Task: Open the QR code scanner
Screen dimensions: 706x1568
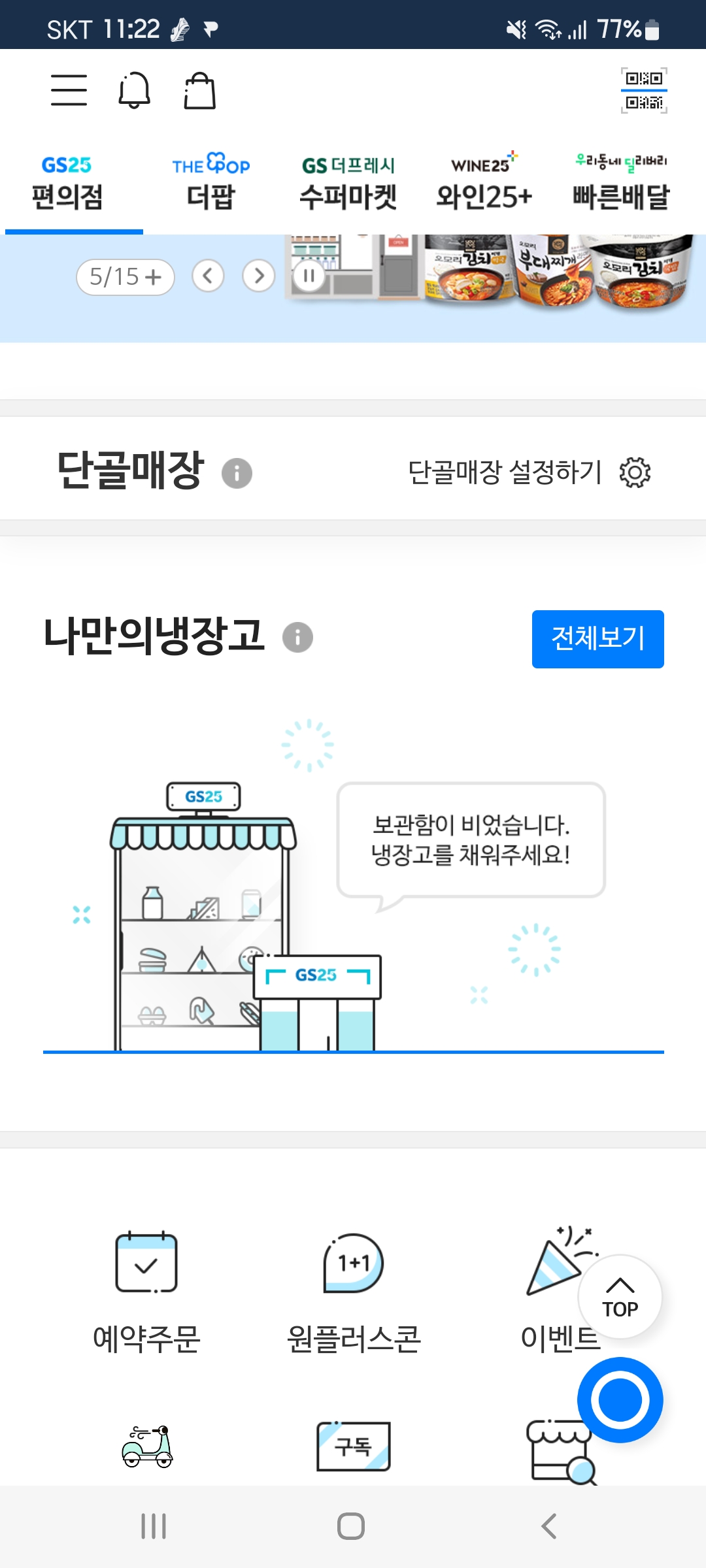Action: (x=644, y=91)
